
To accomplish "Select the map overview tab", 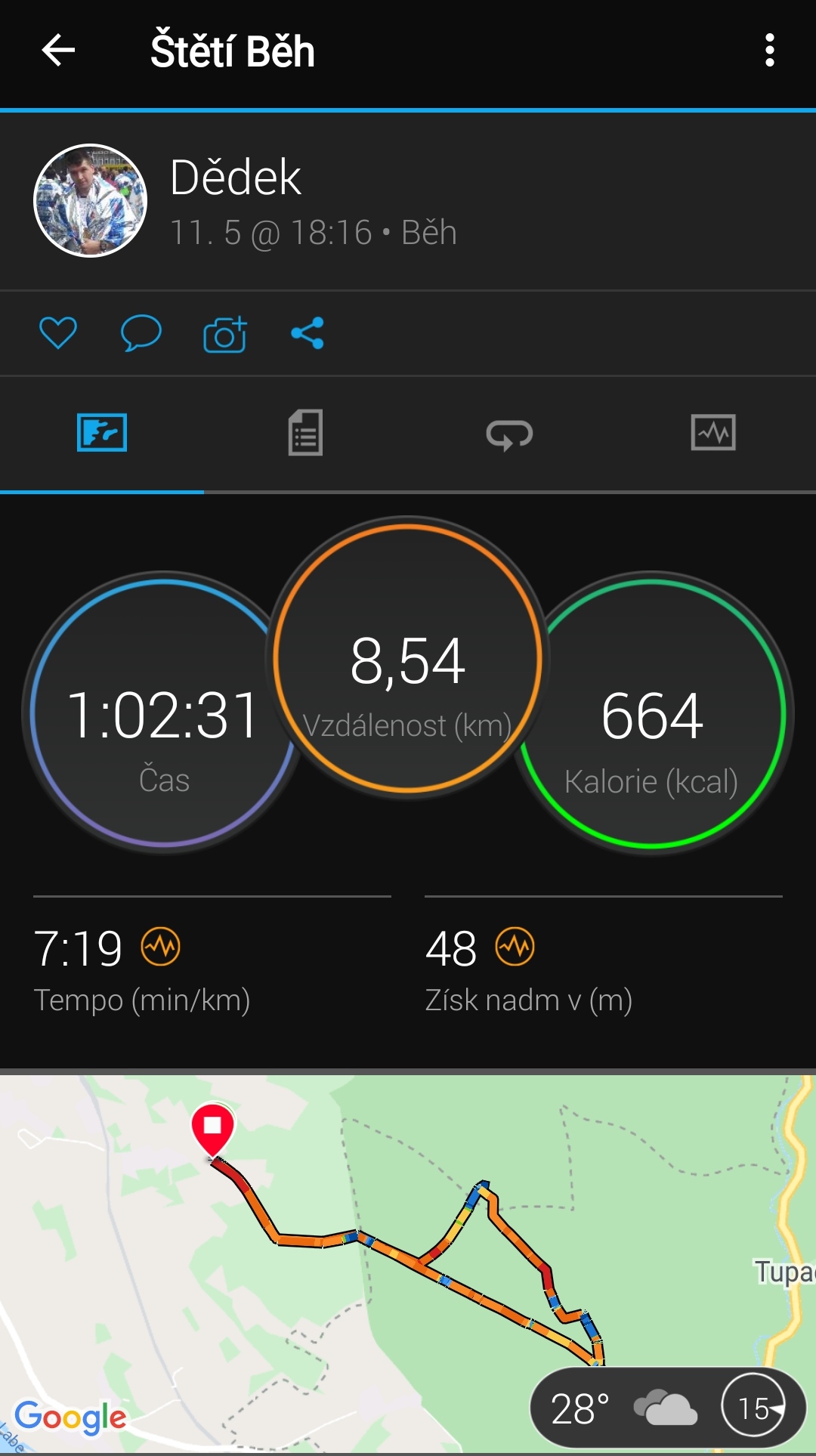I will coord(102,433).
